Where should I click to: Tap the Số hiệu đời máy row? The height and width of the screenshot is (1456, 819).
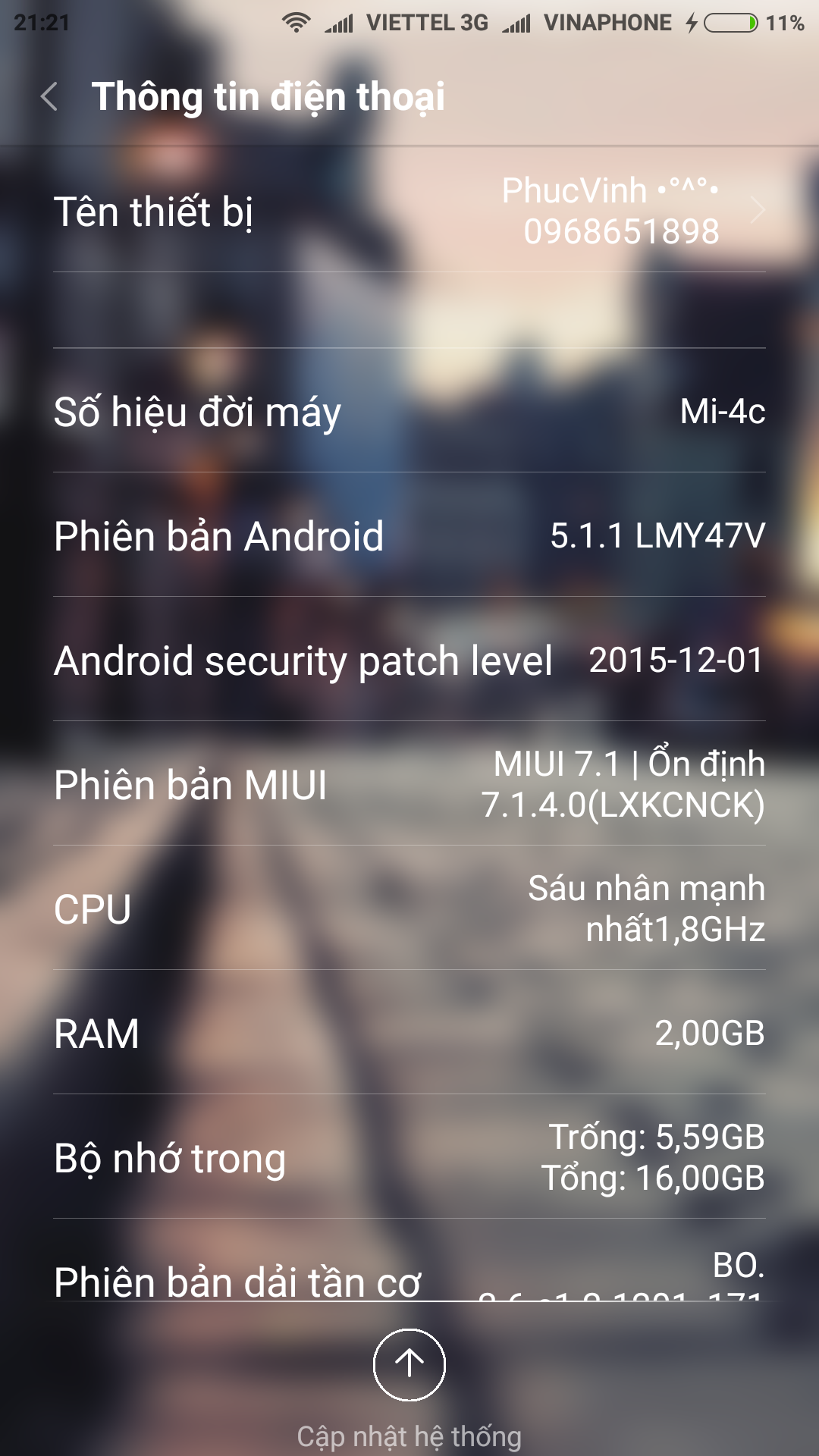(x=409, y=411)
